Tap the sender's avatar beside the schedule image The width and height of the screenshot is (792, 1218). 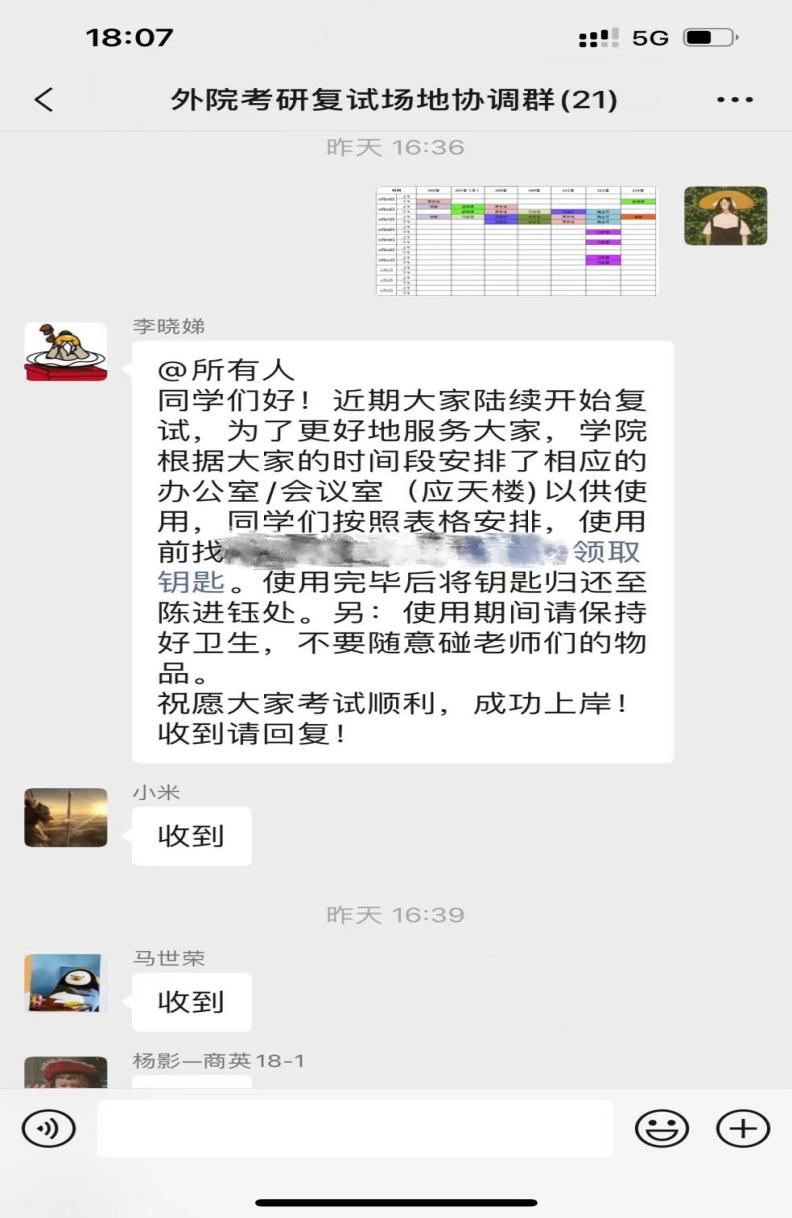click(725, 216)
